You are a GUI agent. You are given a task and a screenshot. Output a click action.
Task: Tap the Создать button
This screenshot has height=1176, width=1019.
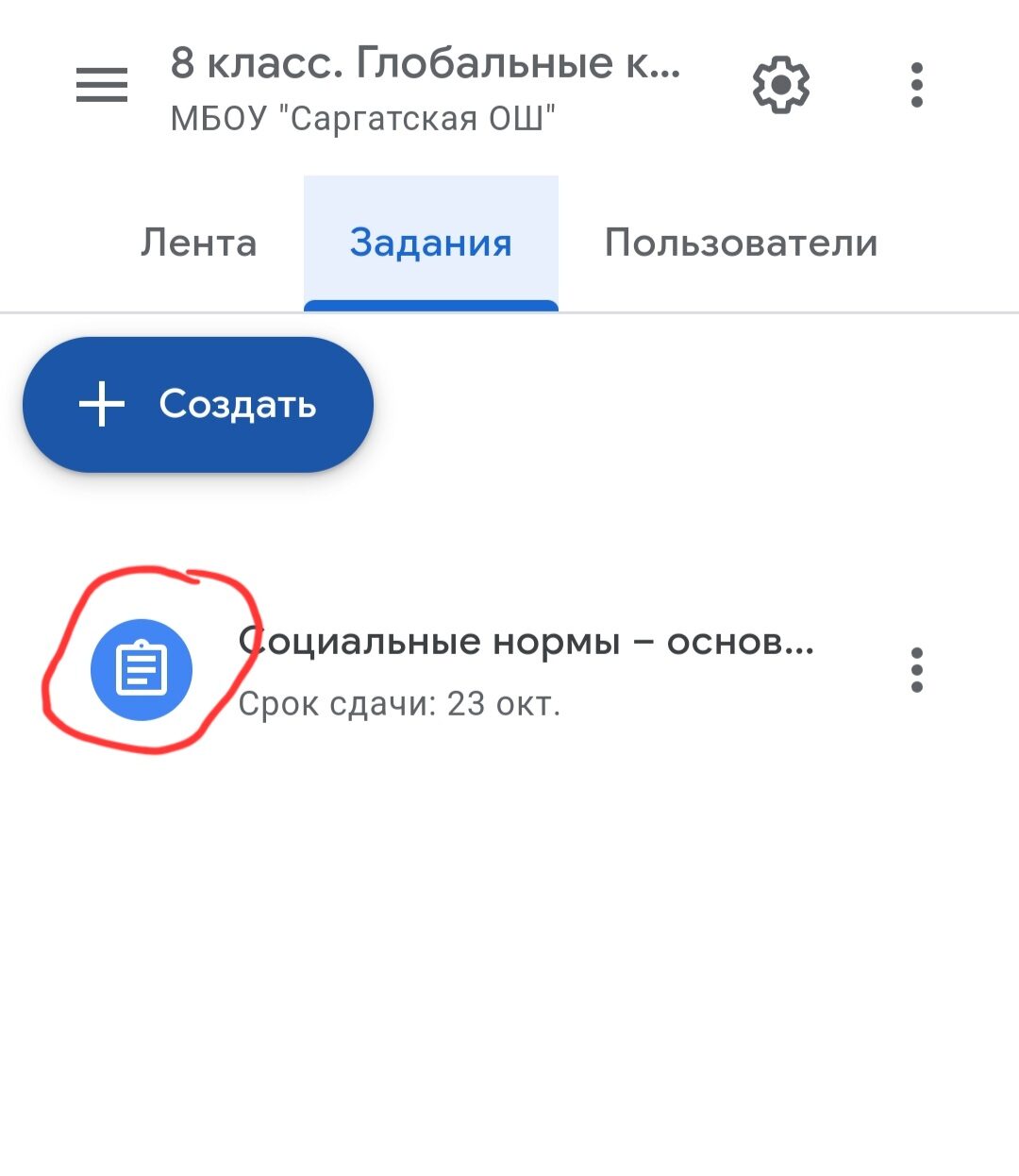[198, 405]
